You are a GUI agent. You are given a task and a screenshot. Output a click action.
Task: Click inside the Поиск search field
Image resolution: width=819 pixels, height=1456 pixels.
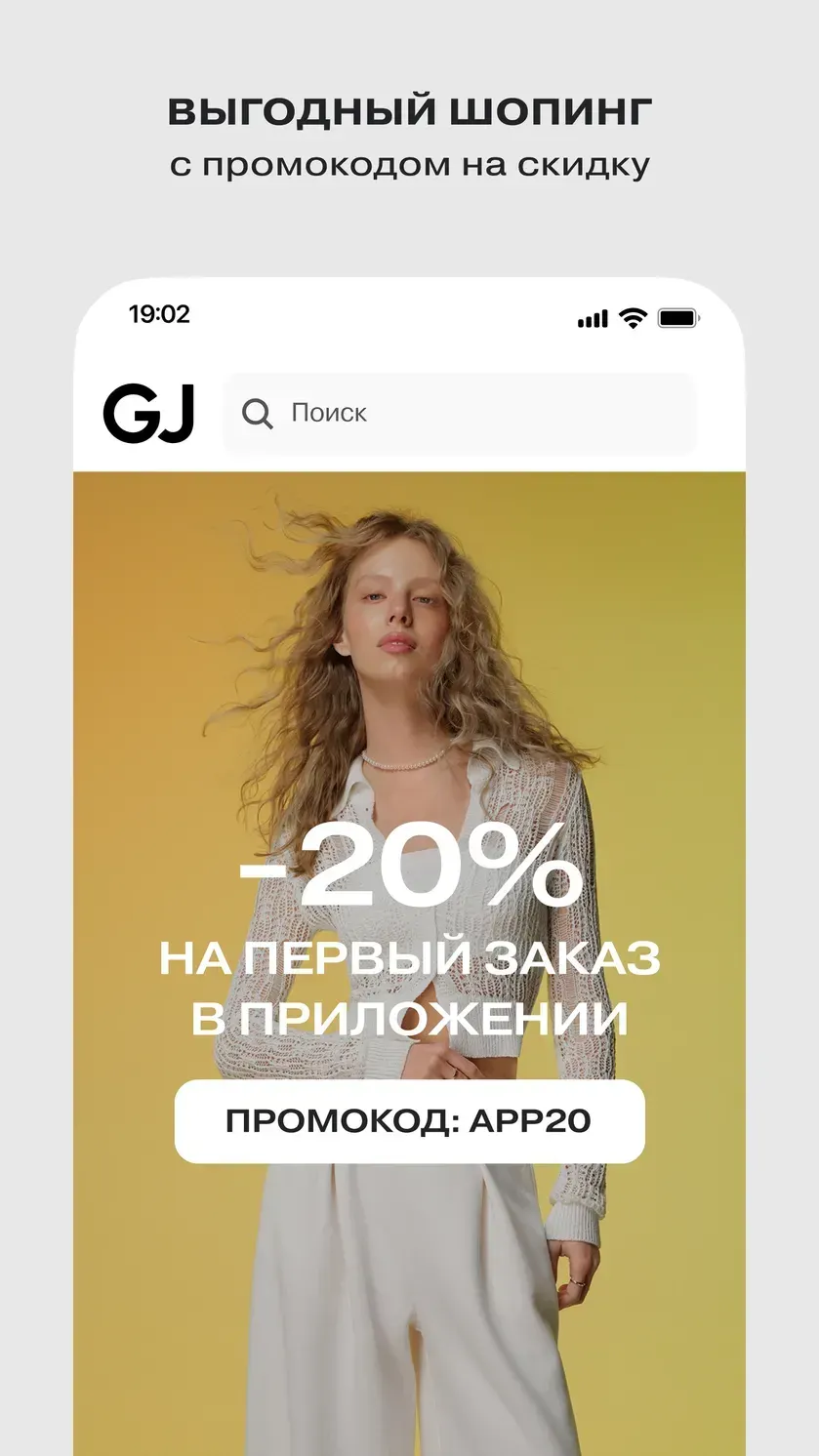coord(457,414)
